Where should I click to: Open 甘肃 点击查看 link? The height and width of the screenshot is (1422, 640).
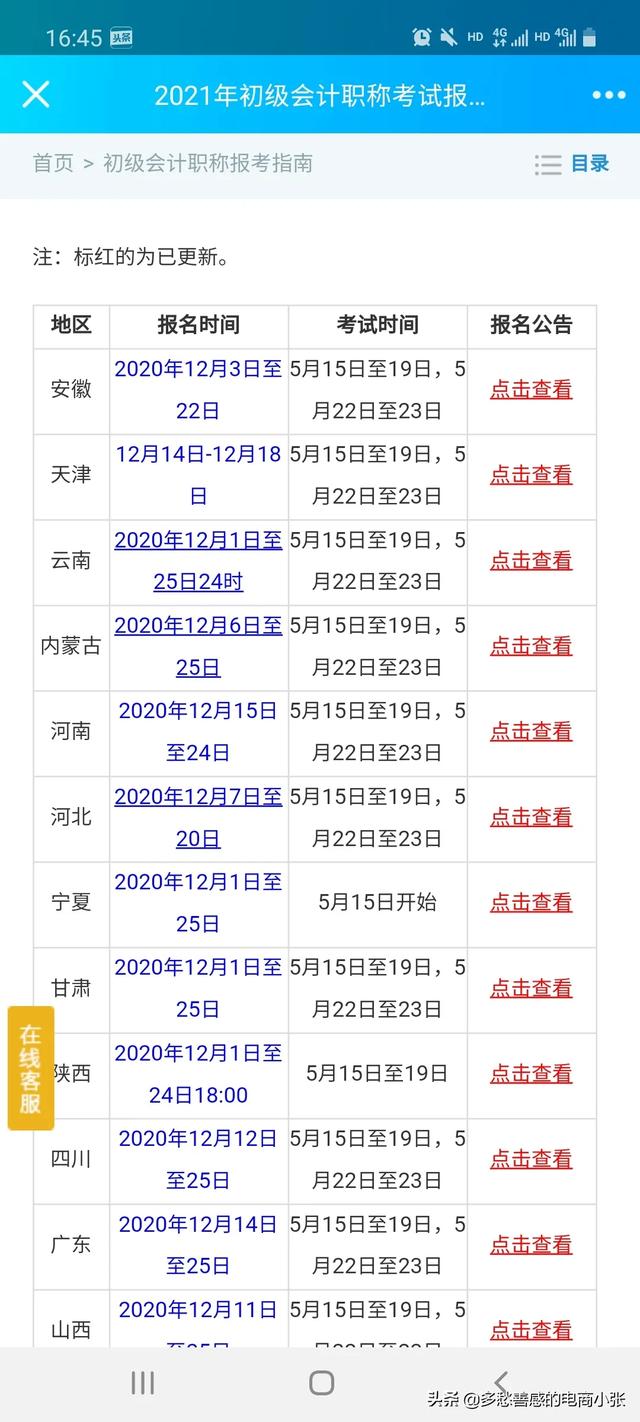coord(531,989)
